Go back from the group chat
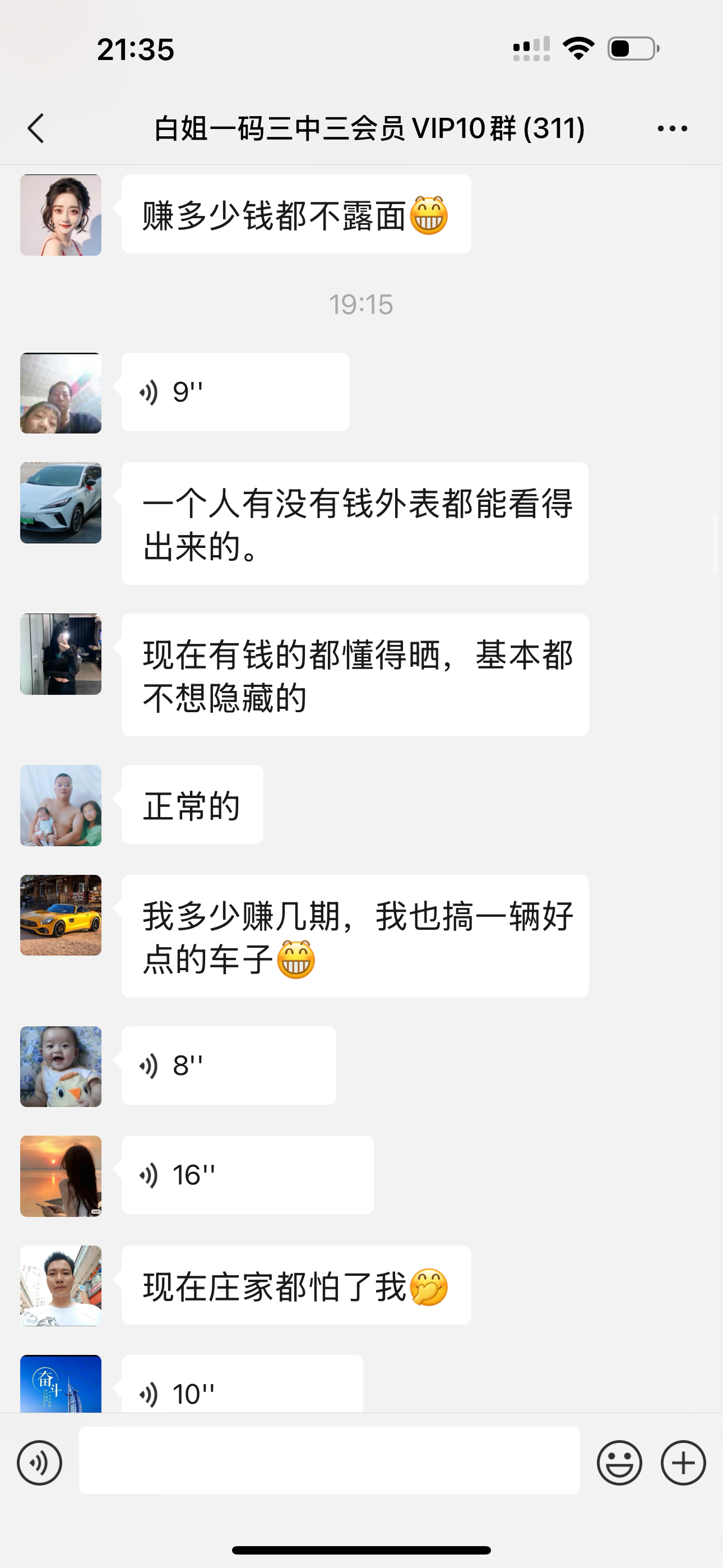Image resolution: width=723 pixels, height=1568 pixels. tap(36, 128)
